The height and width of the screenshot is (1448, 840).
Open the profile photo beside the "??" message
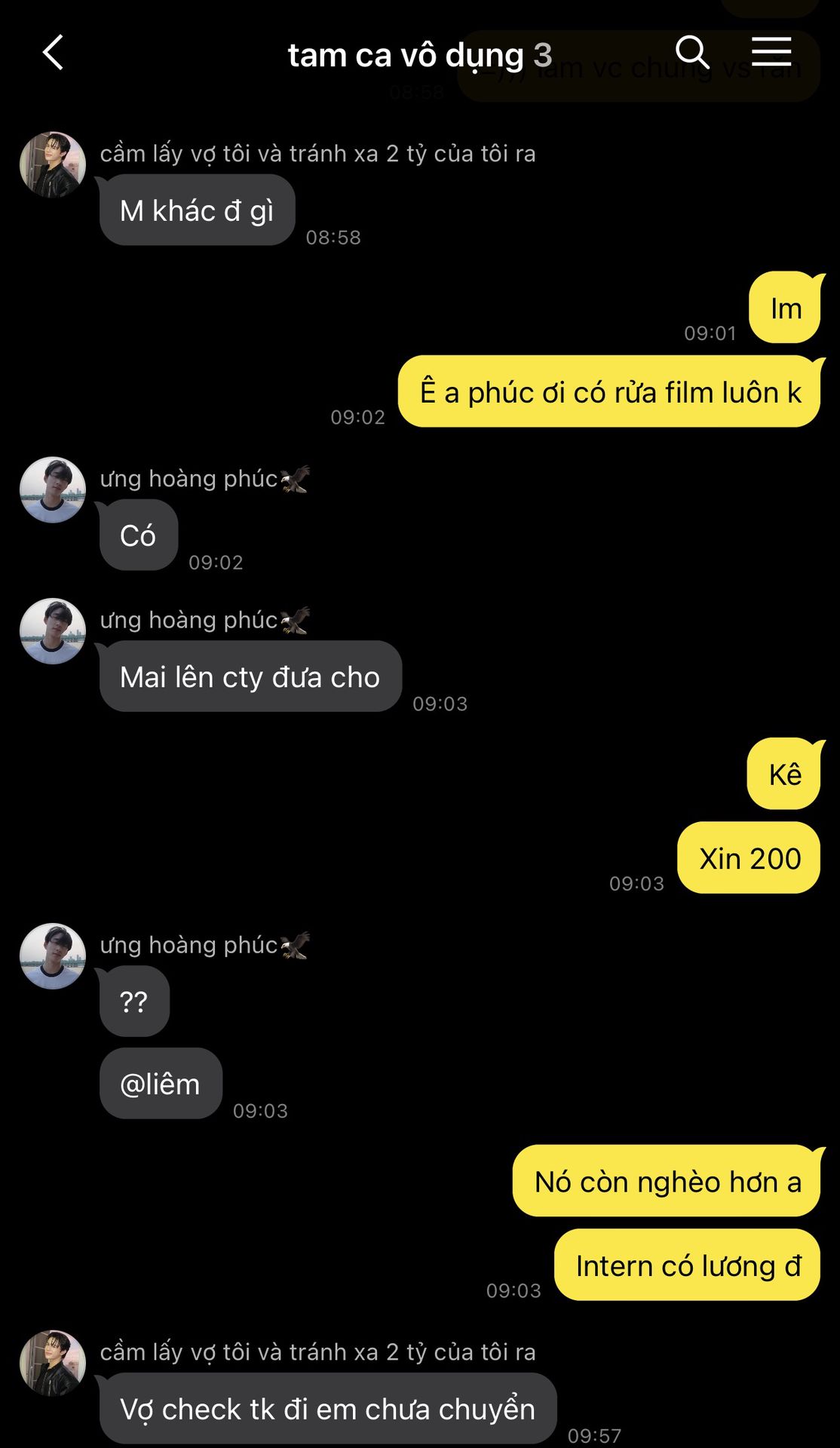pos(53,956)
